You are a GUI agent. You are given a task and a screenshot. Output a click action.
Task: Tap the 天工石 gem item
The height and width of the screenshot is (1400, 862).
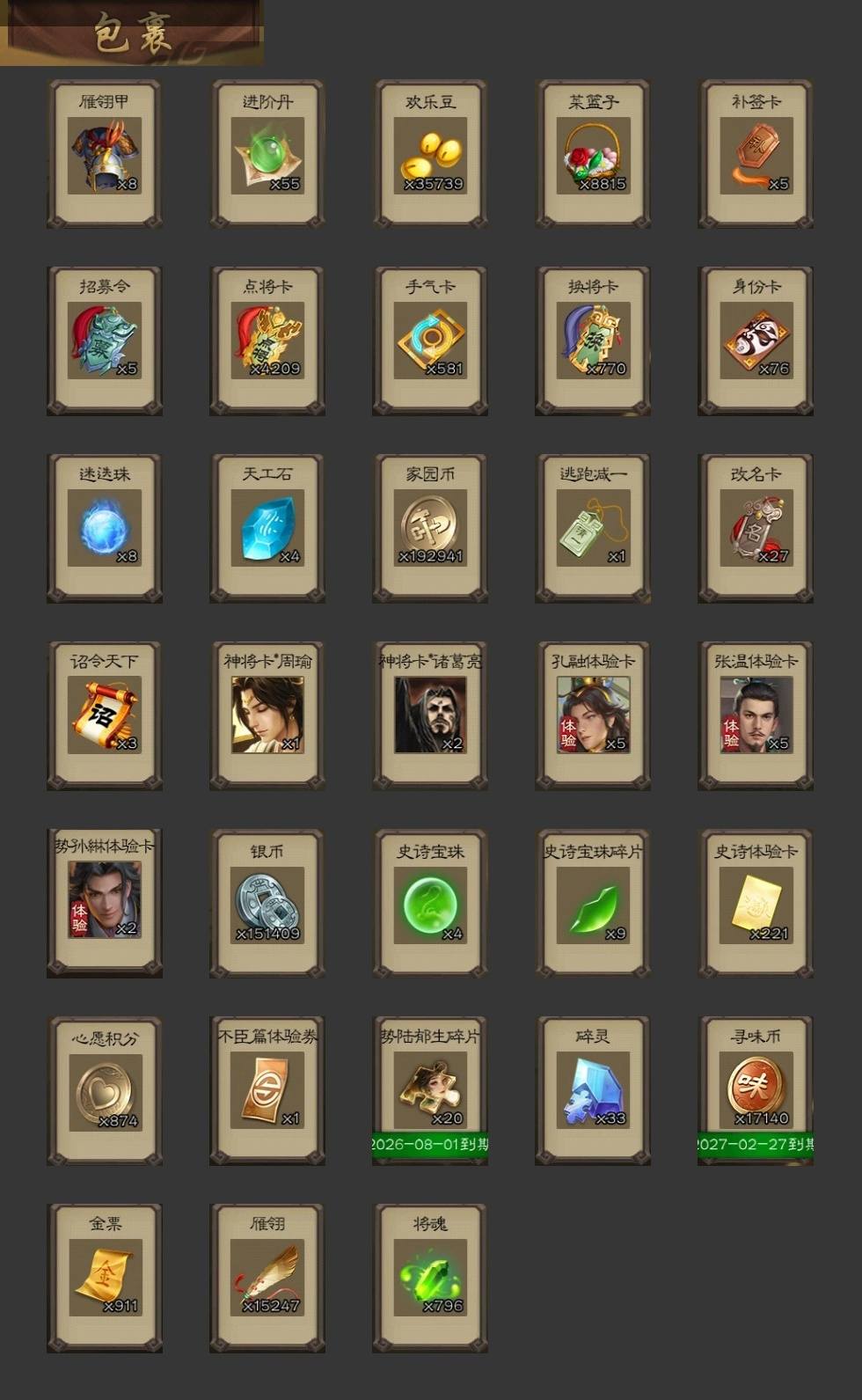pyautogui.click(x=267, y=528)
